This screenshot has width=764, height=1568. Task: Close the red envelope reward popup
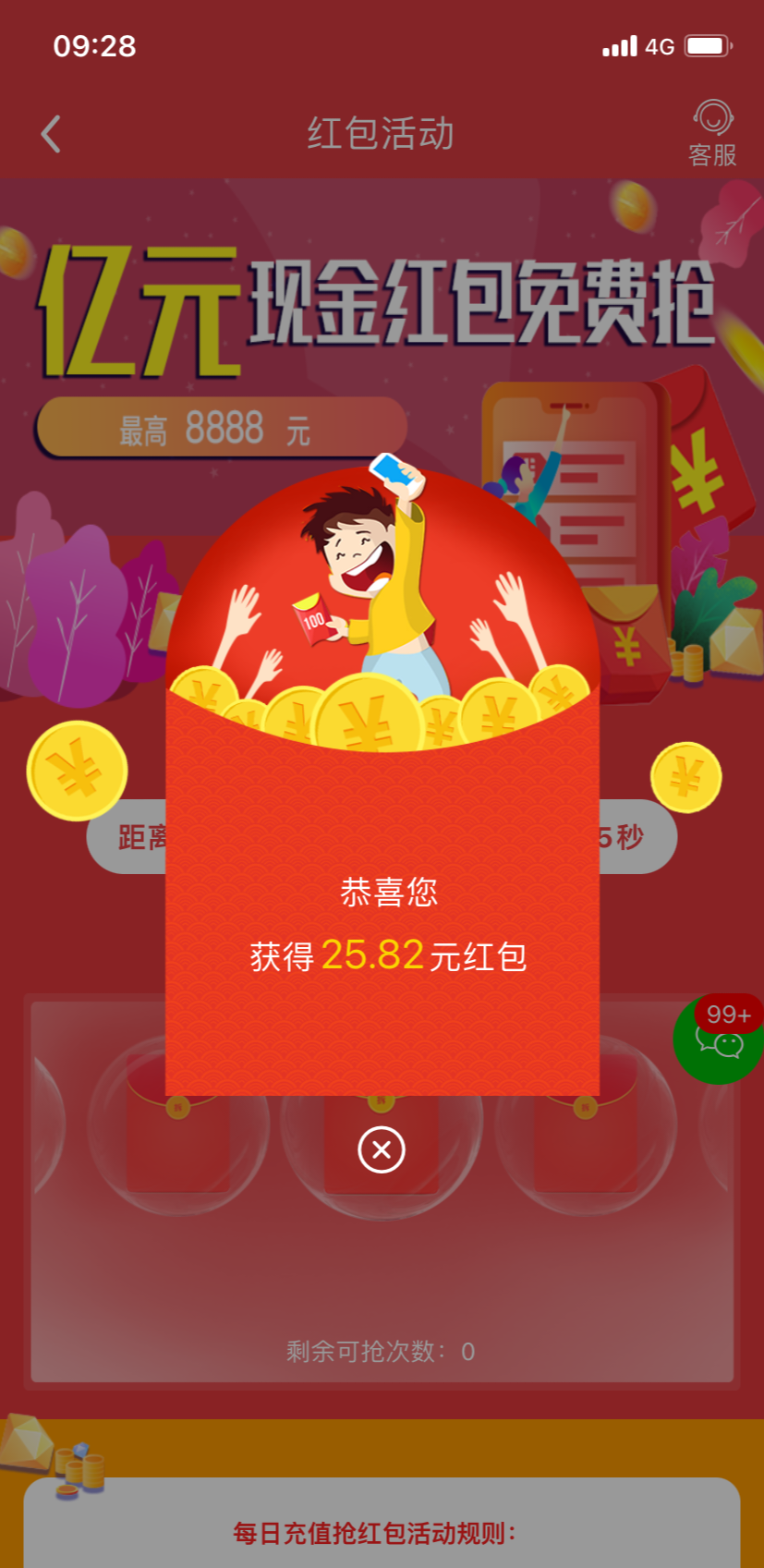point(382,1149)
